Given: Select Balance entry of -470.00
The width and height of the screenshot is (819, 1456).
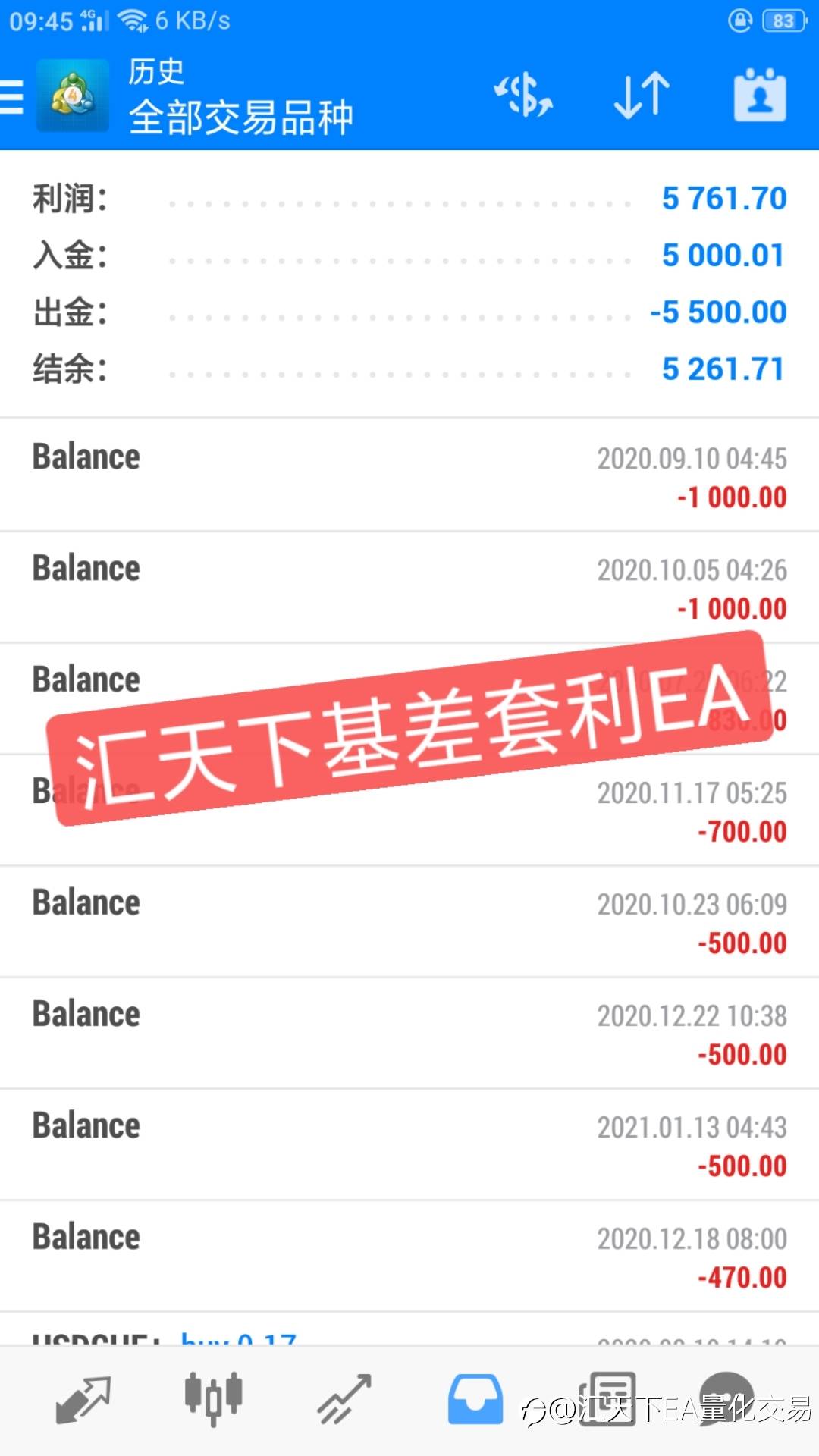Looking at the screenshot, I should click(409, 1257).
